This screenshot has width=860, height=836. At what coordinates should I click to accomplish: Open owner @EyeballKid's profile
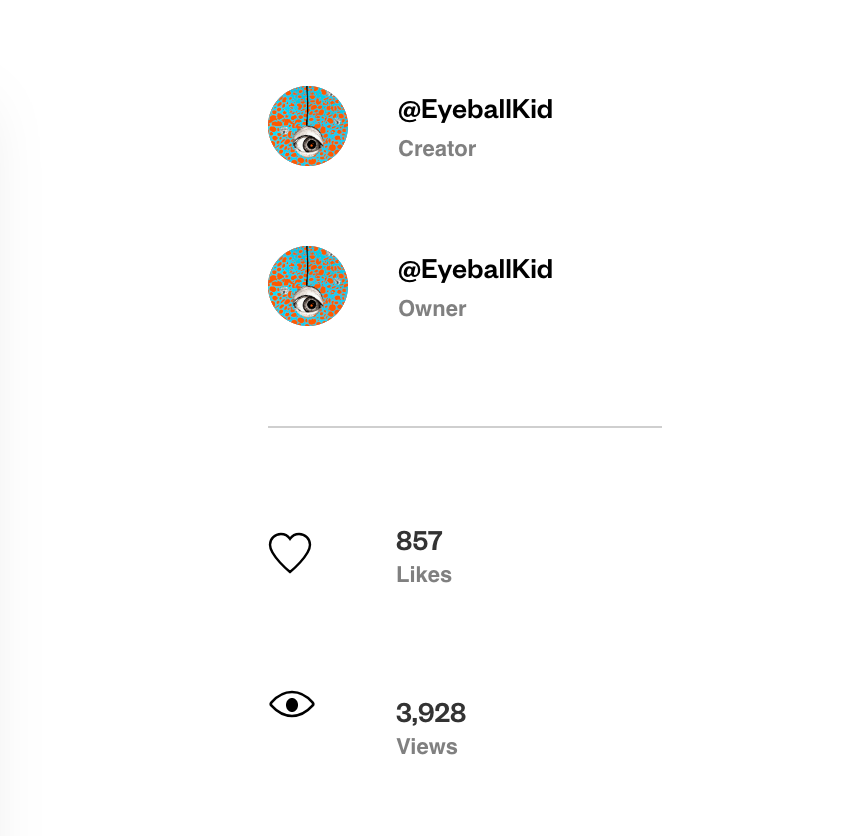(x=475, y=270)
